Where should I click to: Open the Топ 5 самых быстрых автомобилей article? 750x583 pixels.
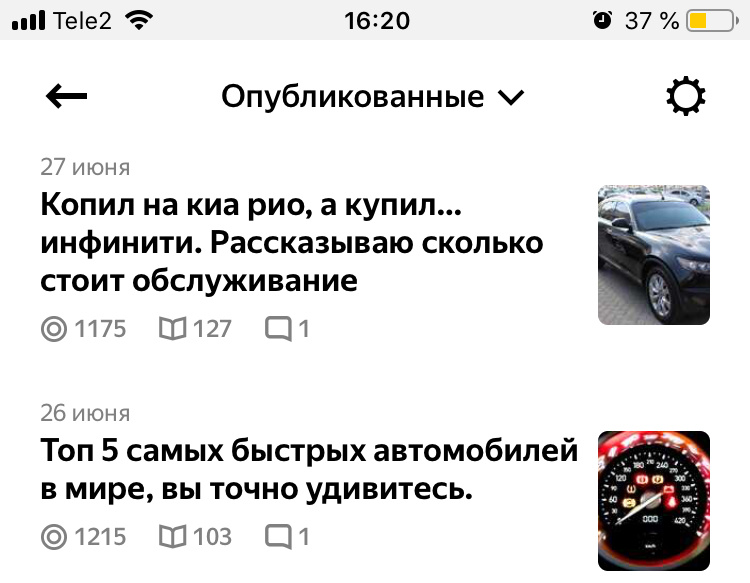click(x=309, y=470)
